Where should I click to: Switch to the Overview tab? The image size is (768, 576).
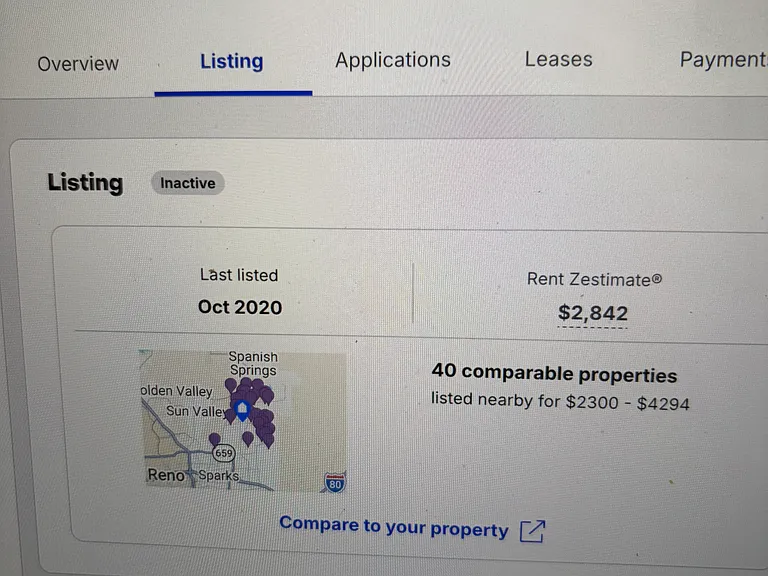click(x=78, y=64)
